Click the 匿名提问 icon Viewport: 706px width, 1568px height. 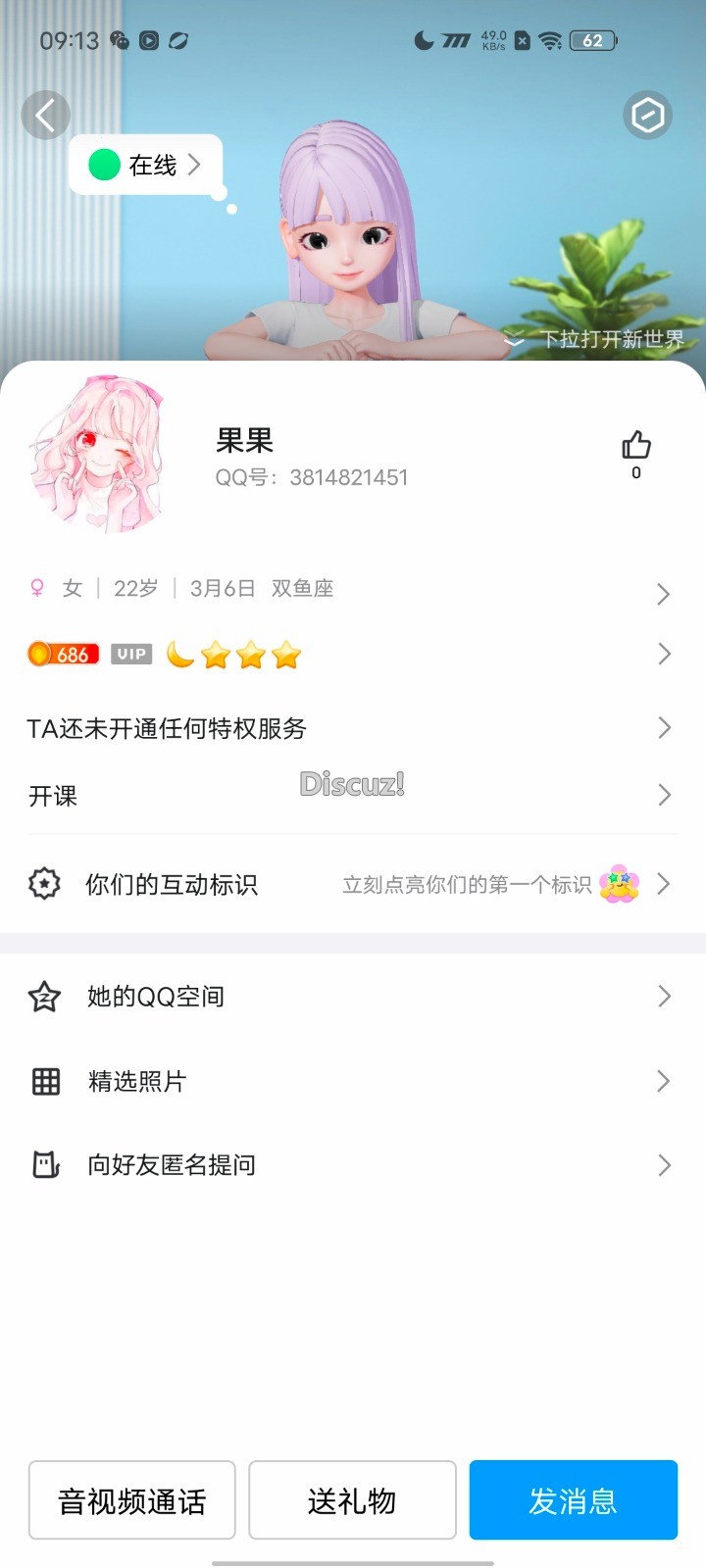click(x=44, y=1164)
